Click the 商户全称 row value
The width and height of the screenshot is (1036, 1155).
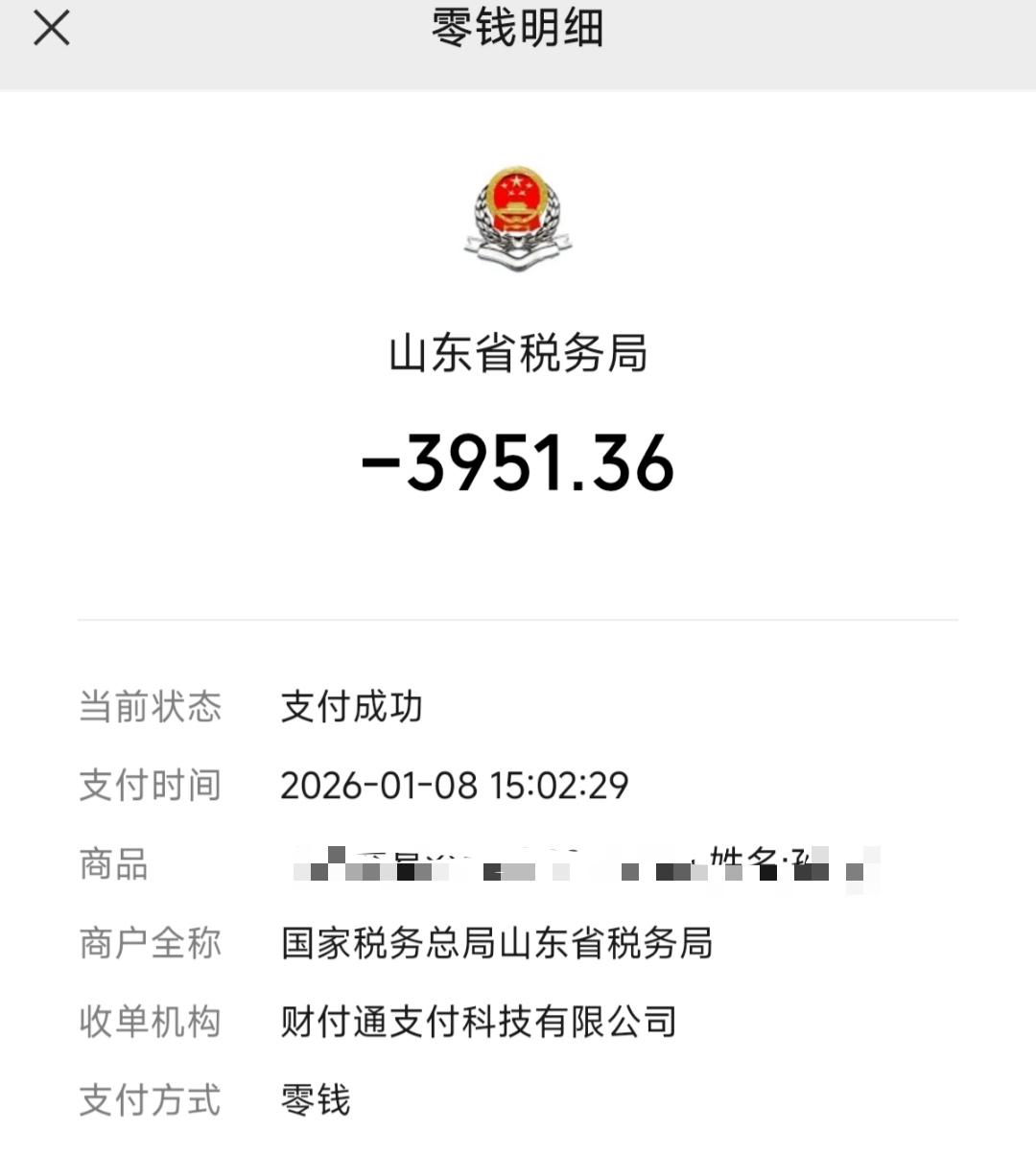pyautogui.click(x=495, y=944)
